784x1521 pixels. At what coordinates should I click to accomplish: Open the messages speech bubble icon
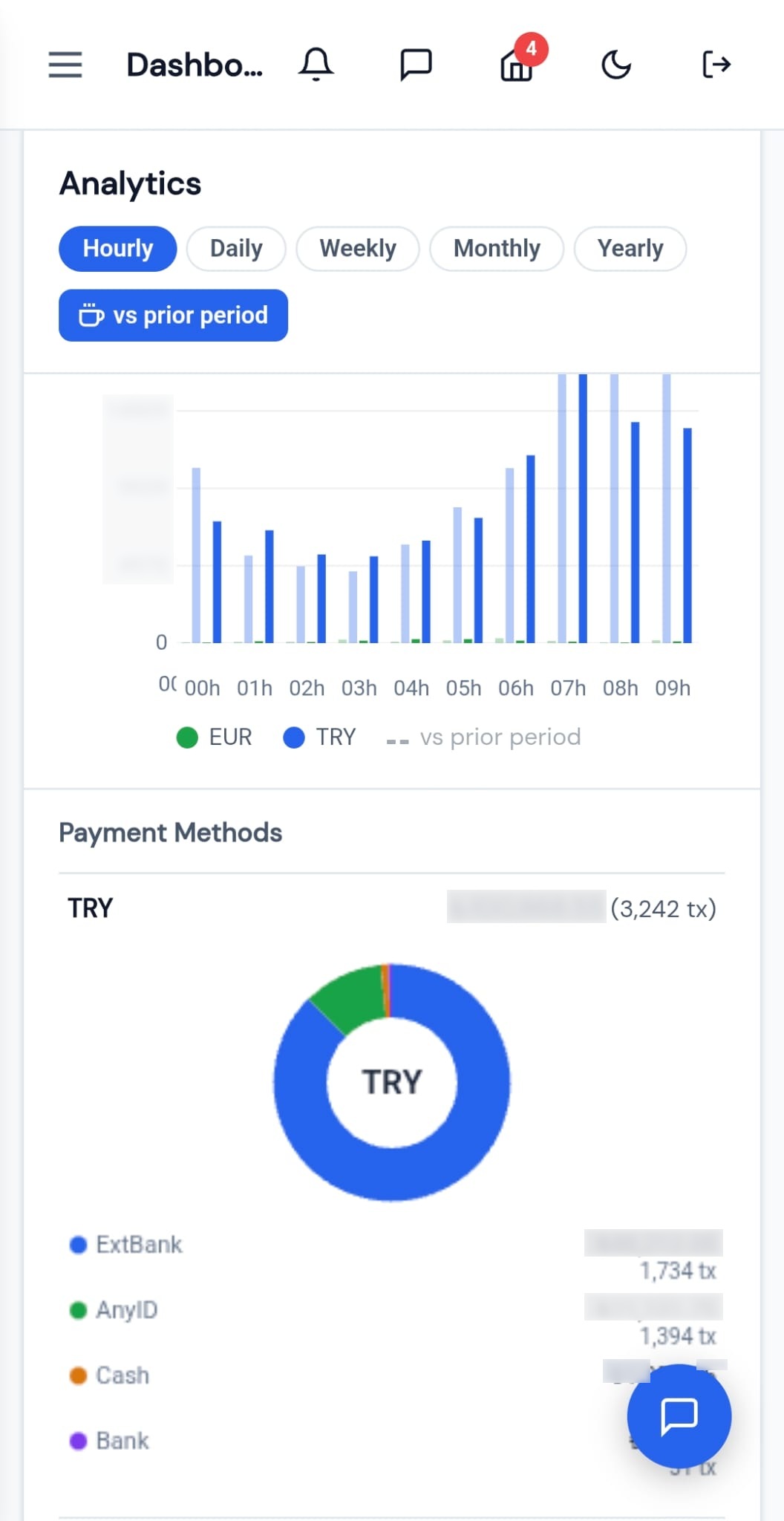(x=416, y=65)
